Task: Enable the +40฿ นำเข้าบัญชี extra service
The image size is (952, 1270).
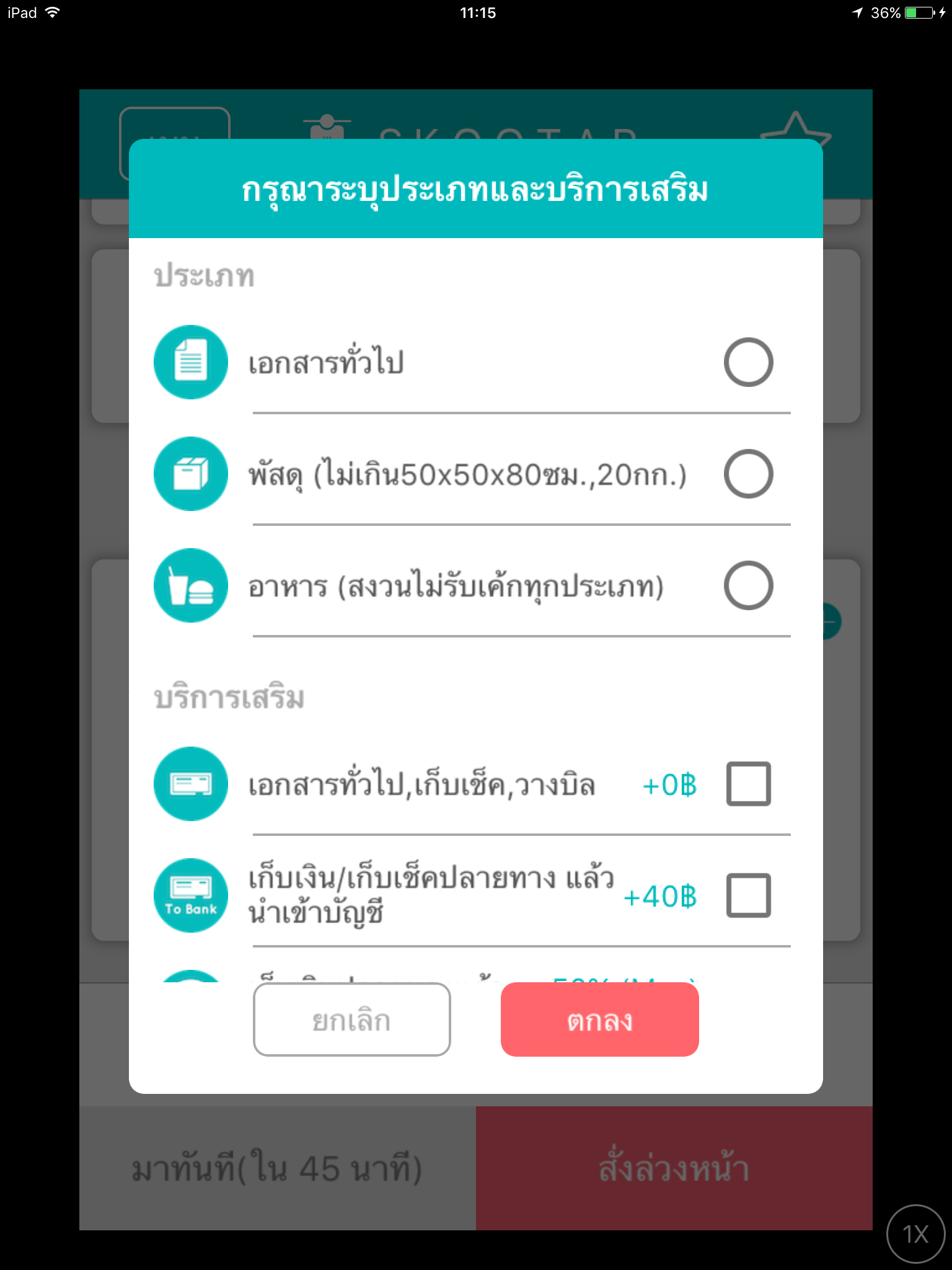Action: (x=748, y=895)
